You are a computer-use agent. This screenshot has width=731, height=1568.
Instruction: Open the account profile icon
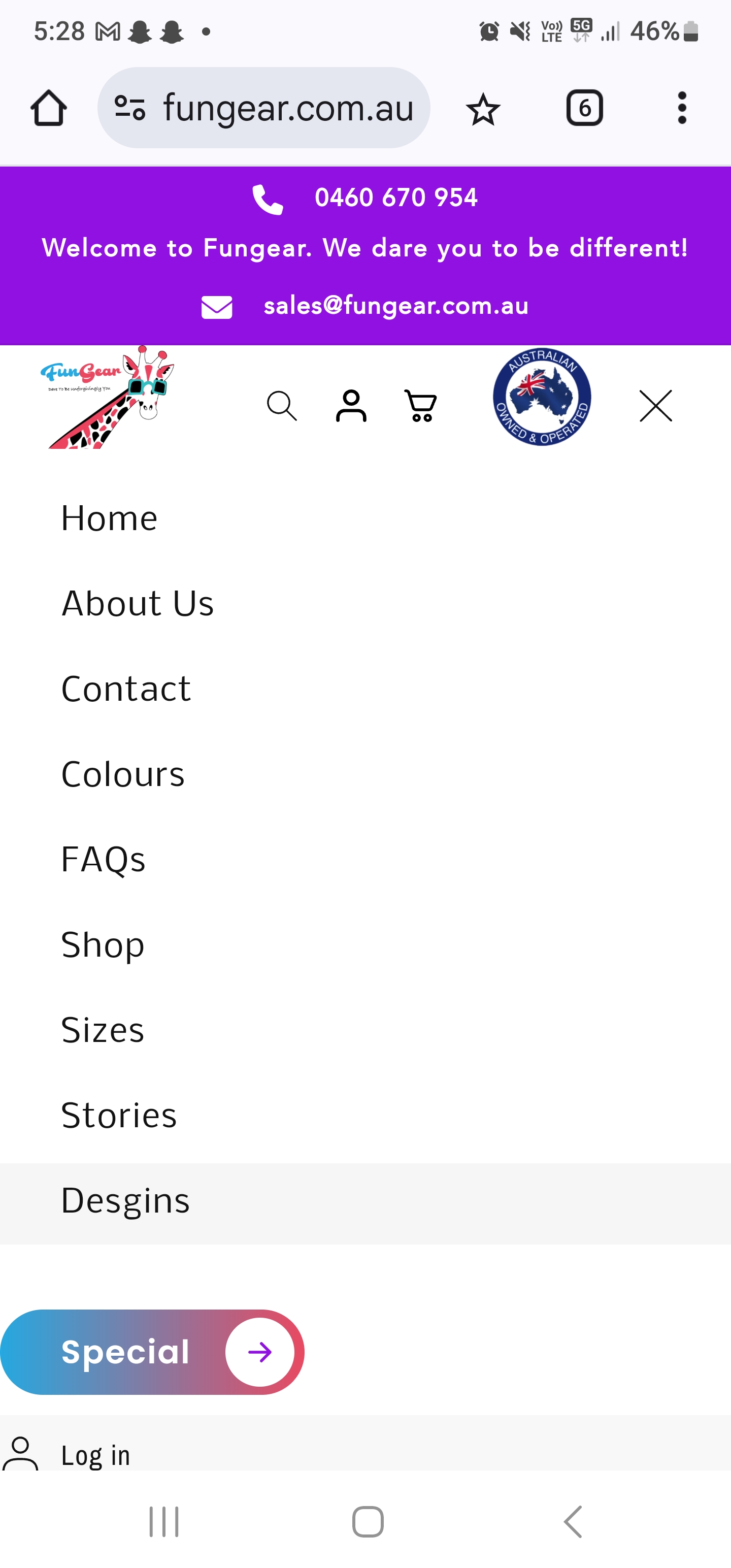pyautogui.click(x=351, y=406)
